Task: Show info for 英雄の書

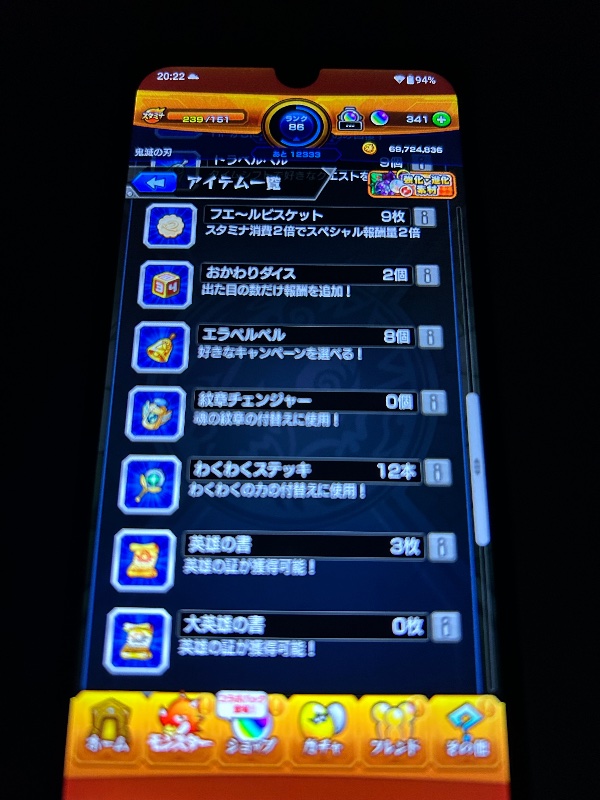Action: 442,547
